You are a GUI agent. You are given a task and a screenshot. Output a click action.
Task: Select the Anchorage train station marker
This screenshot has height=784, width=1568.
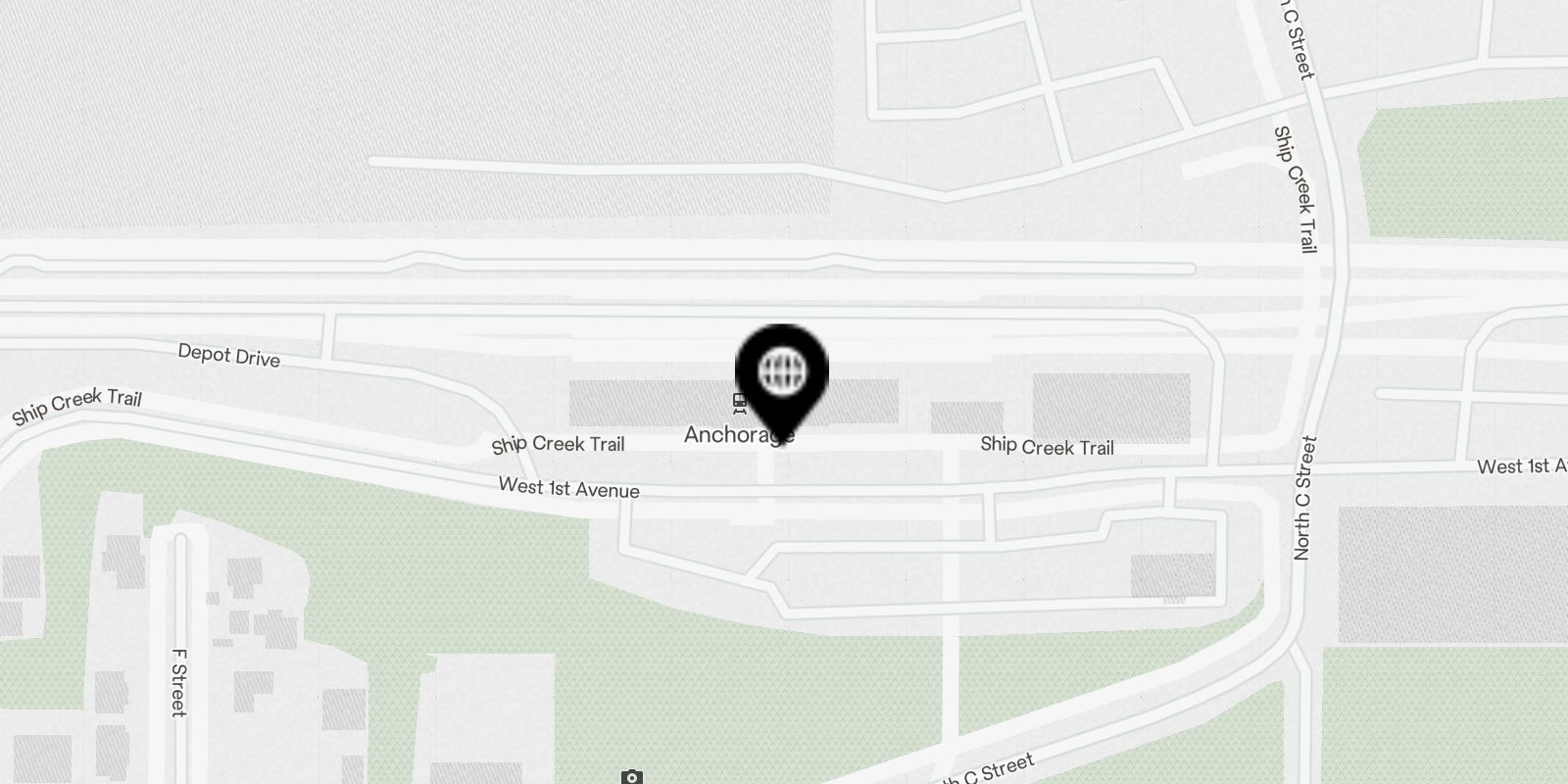point(739,403)
